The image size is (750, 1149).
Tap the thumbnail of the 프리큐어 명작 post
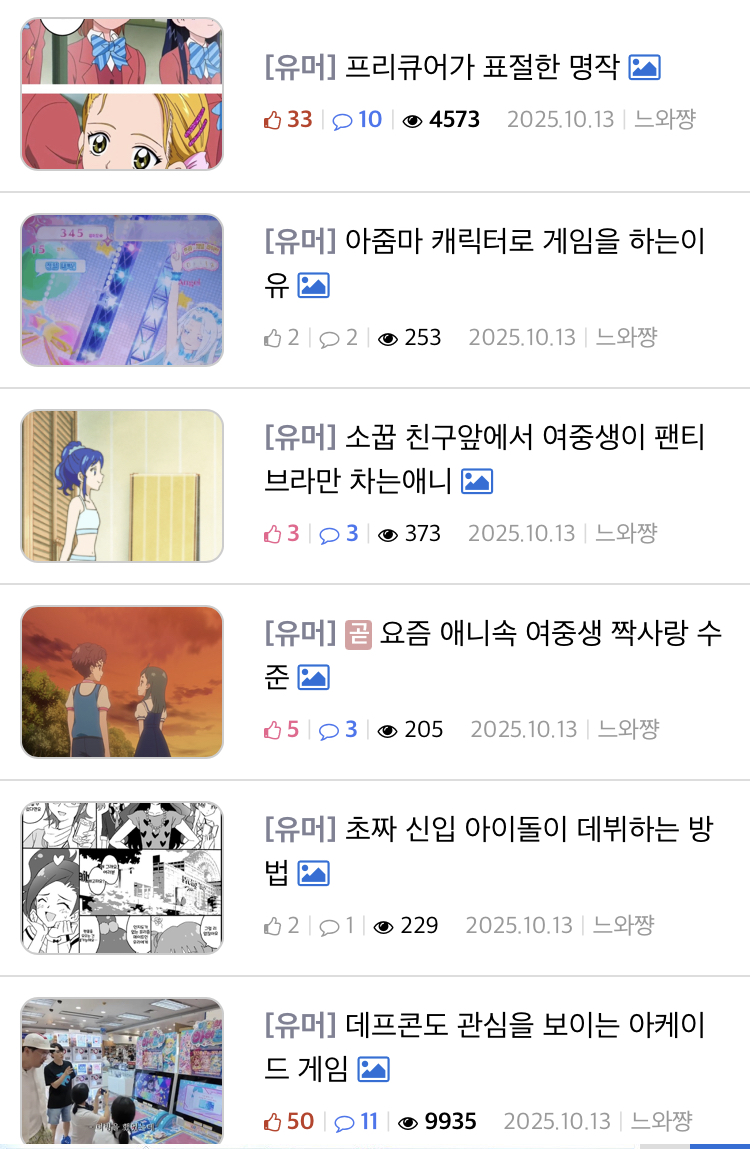pyautogui.click(x=122, y=94)
